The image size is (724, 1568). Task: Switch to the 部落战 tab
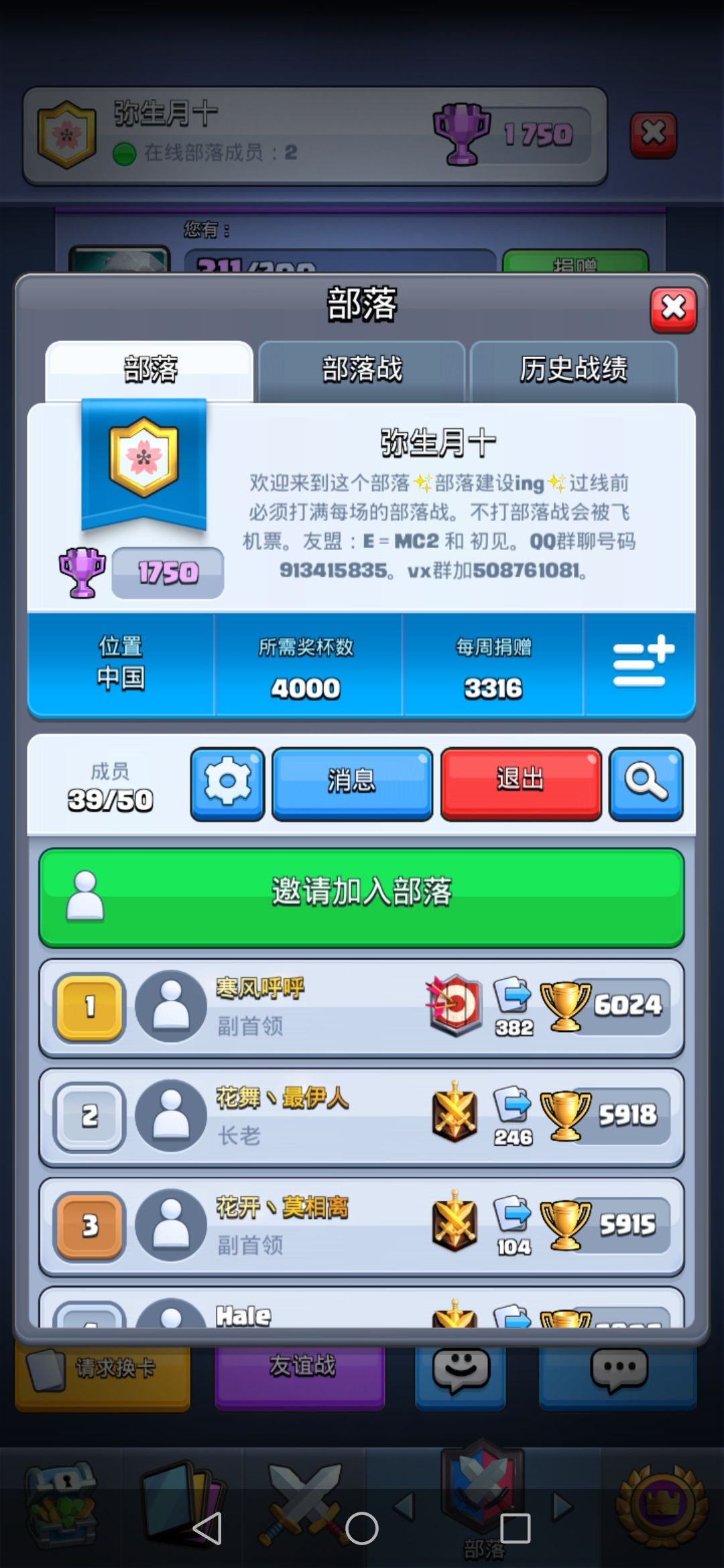pyautogui.click(x=362, y=371)
